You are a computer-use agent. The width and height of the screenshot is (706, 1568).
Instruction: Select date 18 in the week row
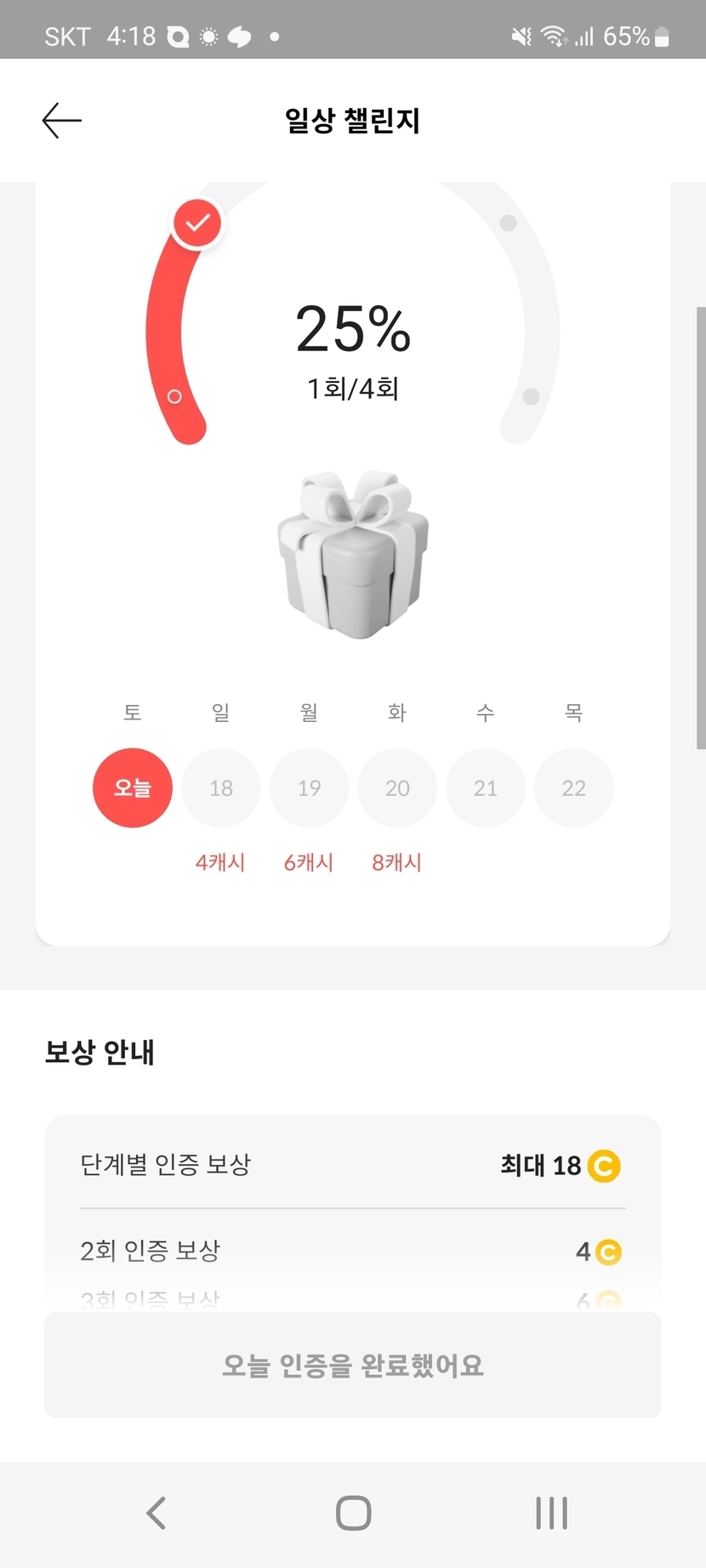pos(221,788)
